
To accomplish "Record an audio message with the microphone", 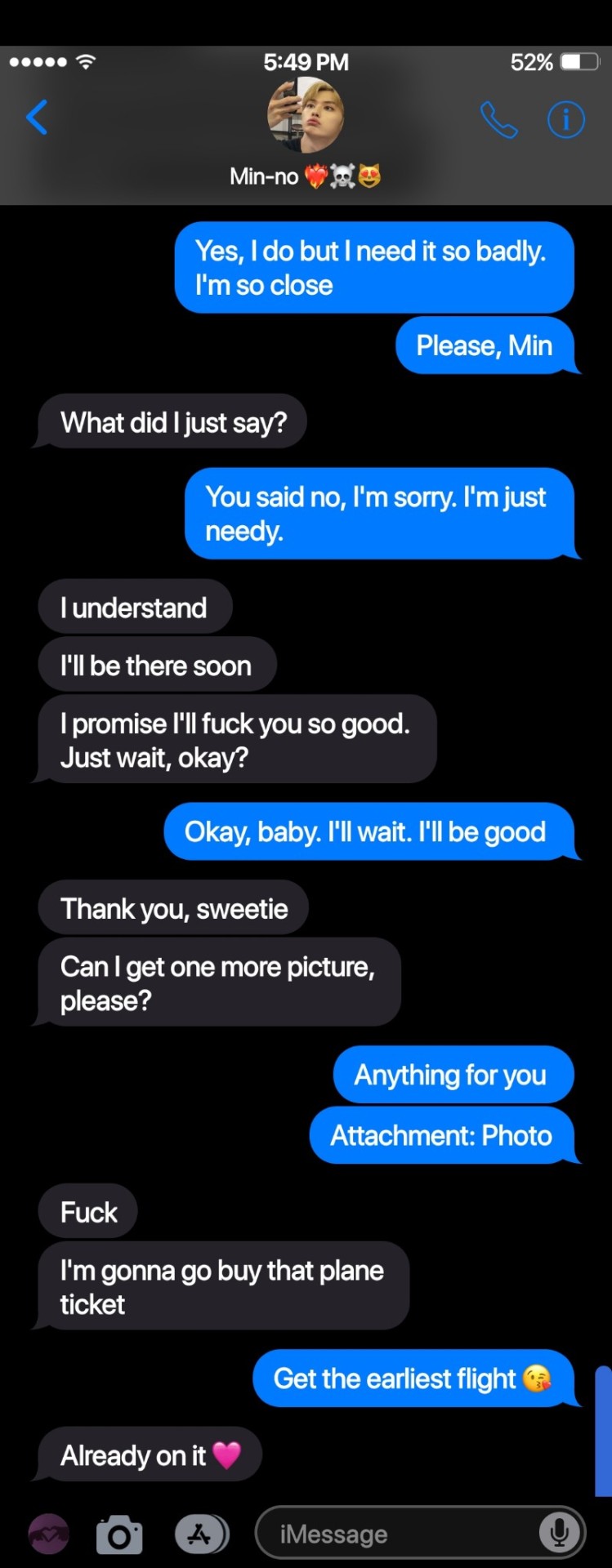I will [560, 1533].
